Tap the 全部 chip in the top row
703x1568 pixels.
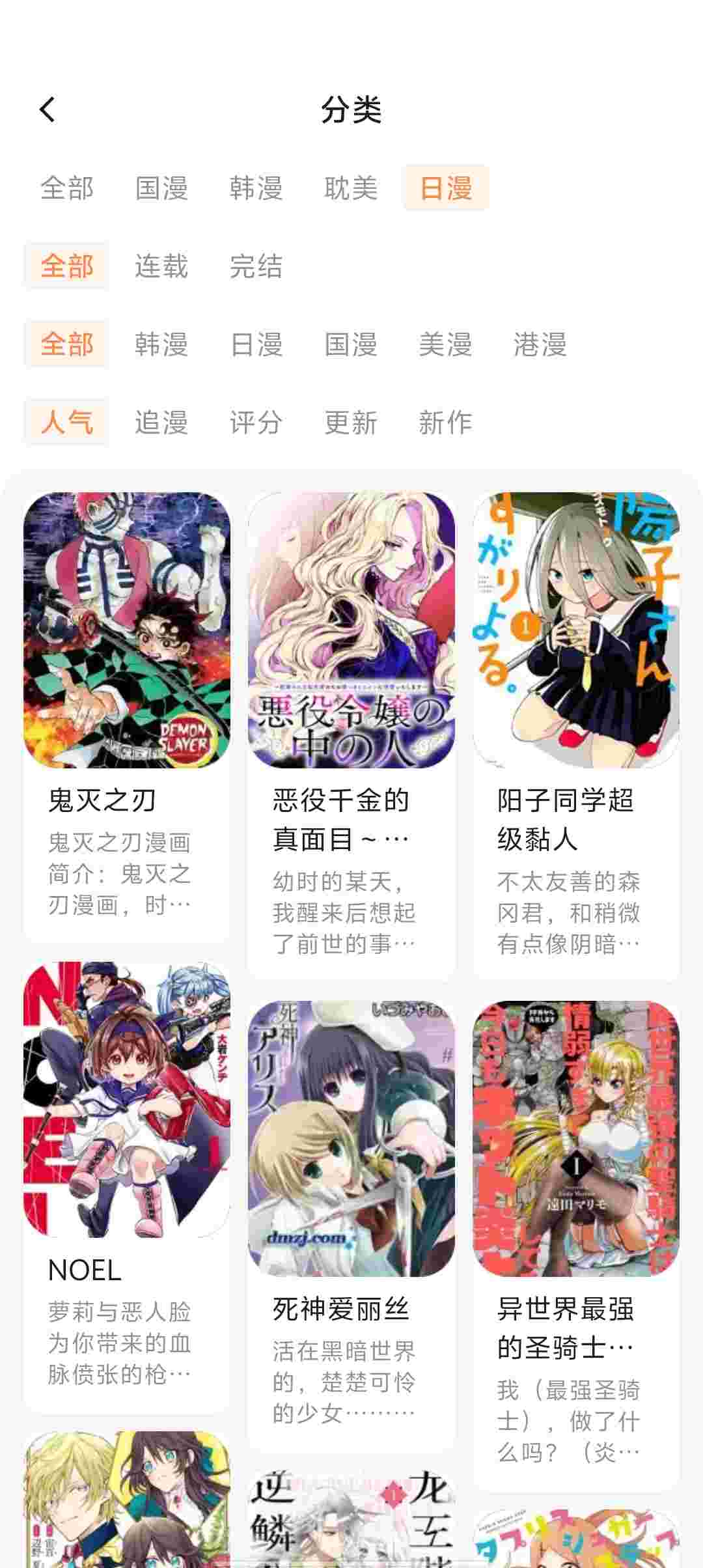(x=67, y=188)
